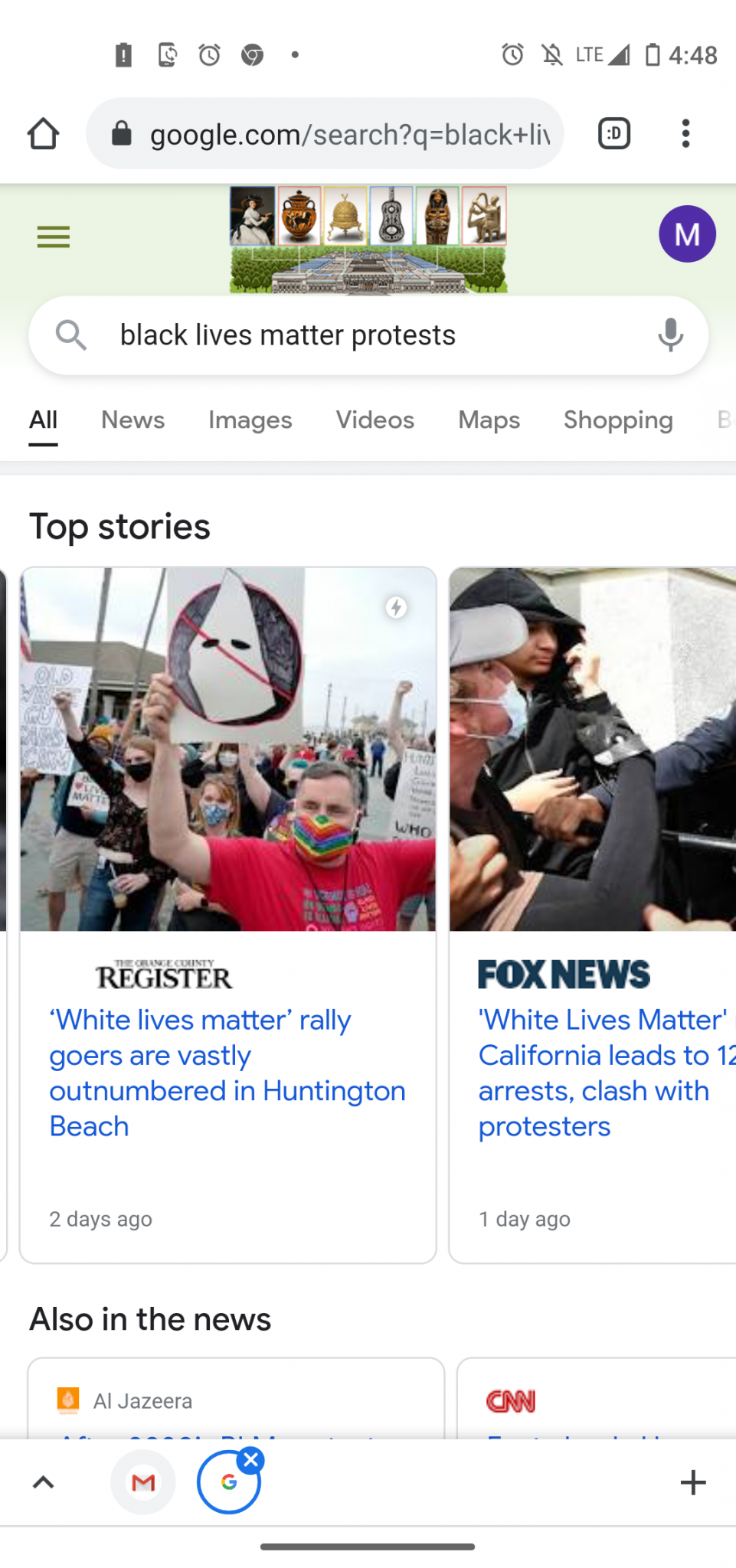Open the Al Jazeera news card
This screenshot has width=736, height=1568.
[x=236, y=1401]
